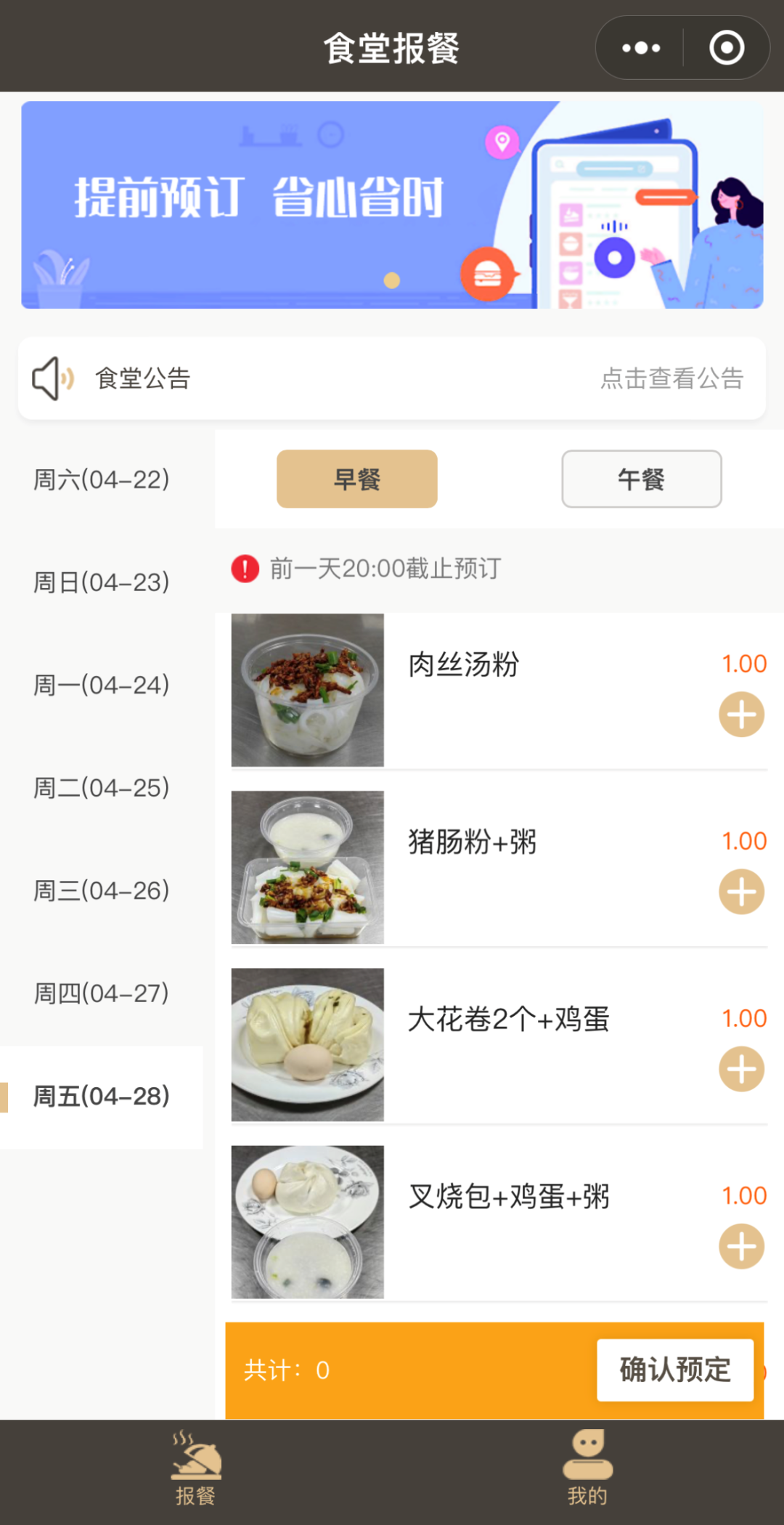Select 周日(04-23) in the date list
784x1525 pixels.
[x=102, y=582]
